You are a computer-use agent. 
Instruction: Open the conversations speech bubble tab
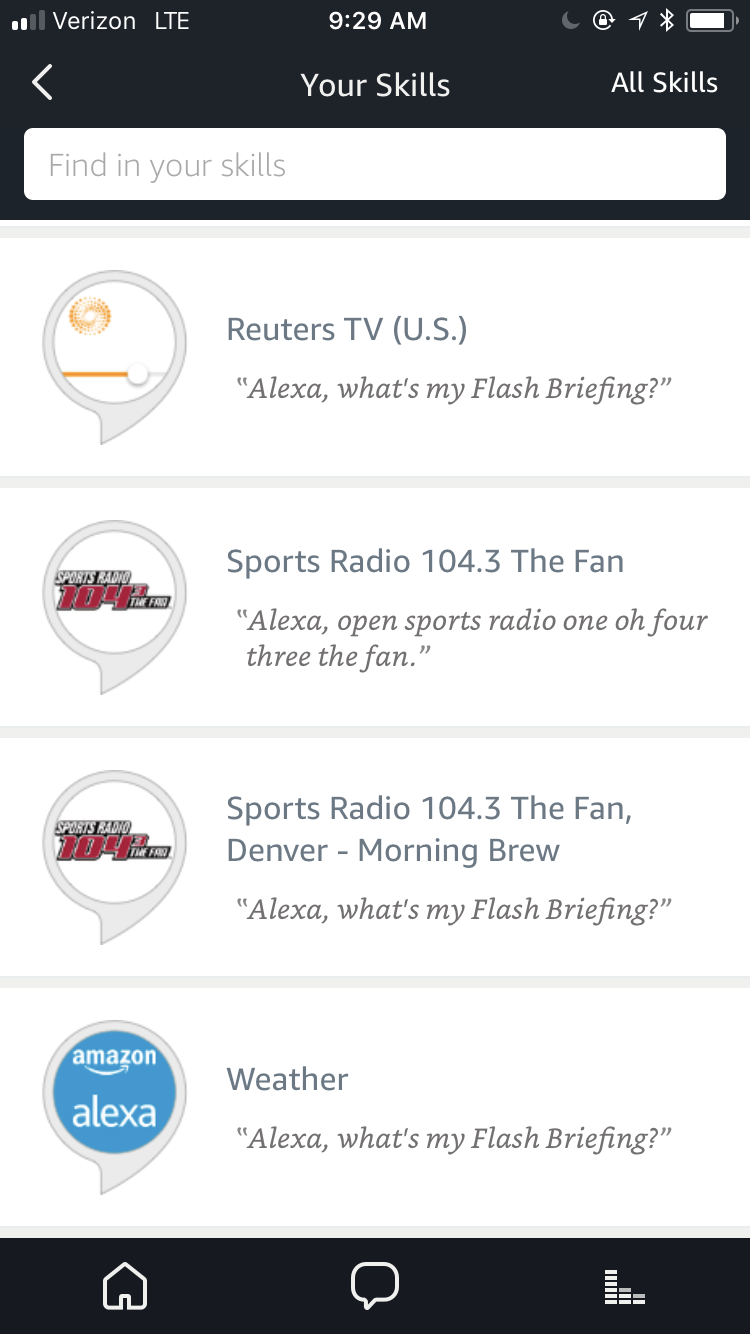tap(375, 1286)
